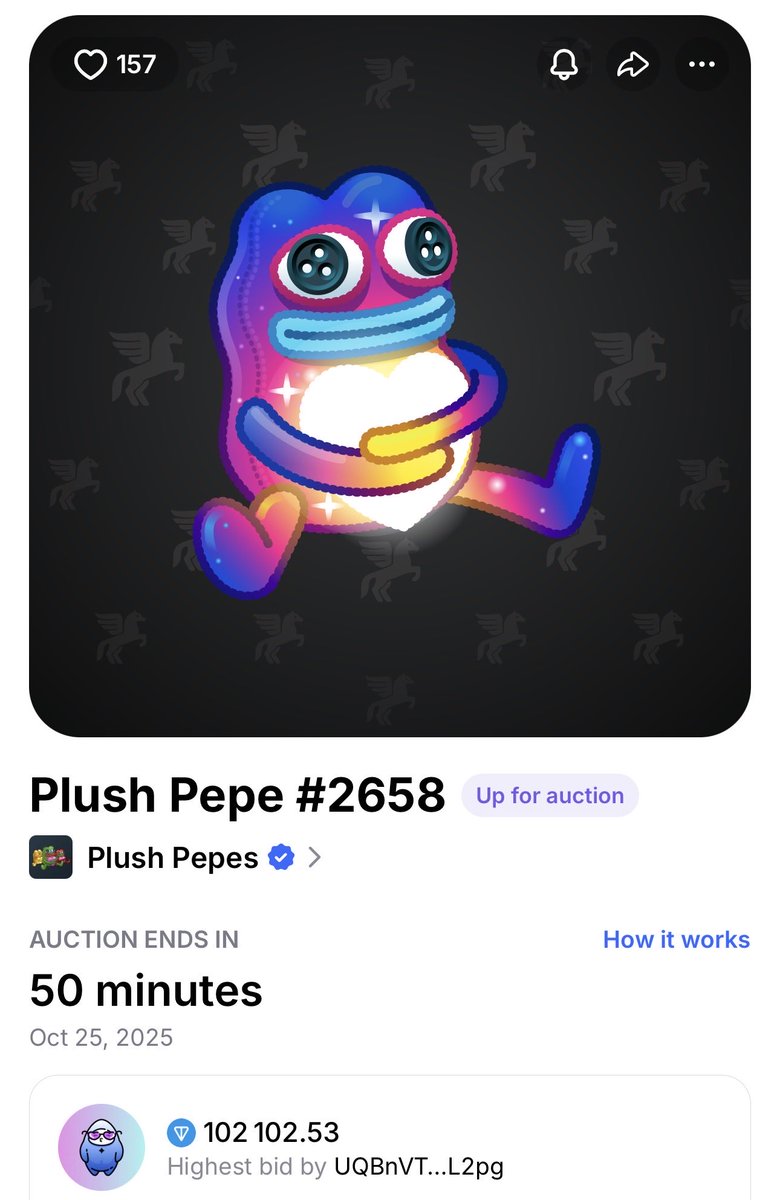Like this Plush Pepe NFT
The height and width of the screenshot is (1200, 780).
[x=92, y=65]
